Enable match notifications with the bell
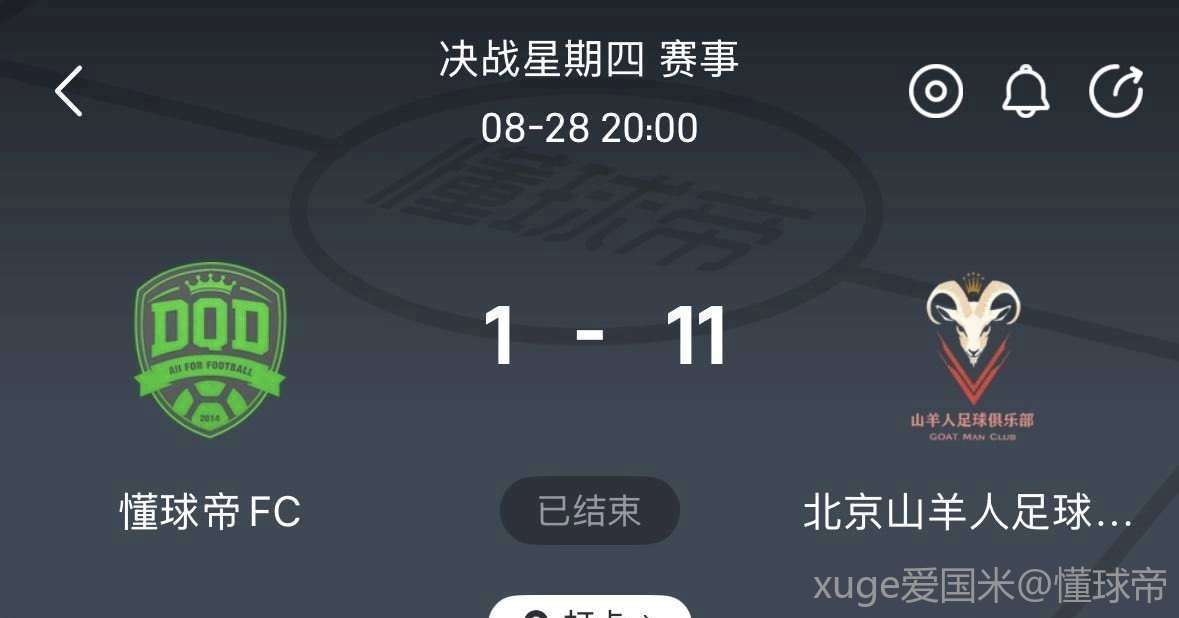Image resolution: width=1179 pixels, height=618 pixels. click(1026, 92)
